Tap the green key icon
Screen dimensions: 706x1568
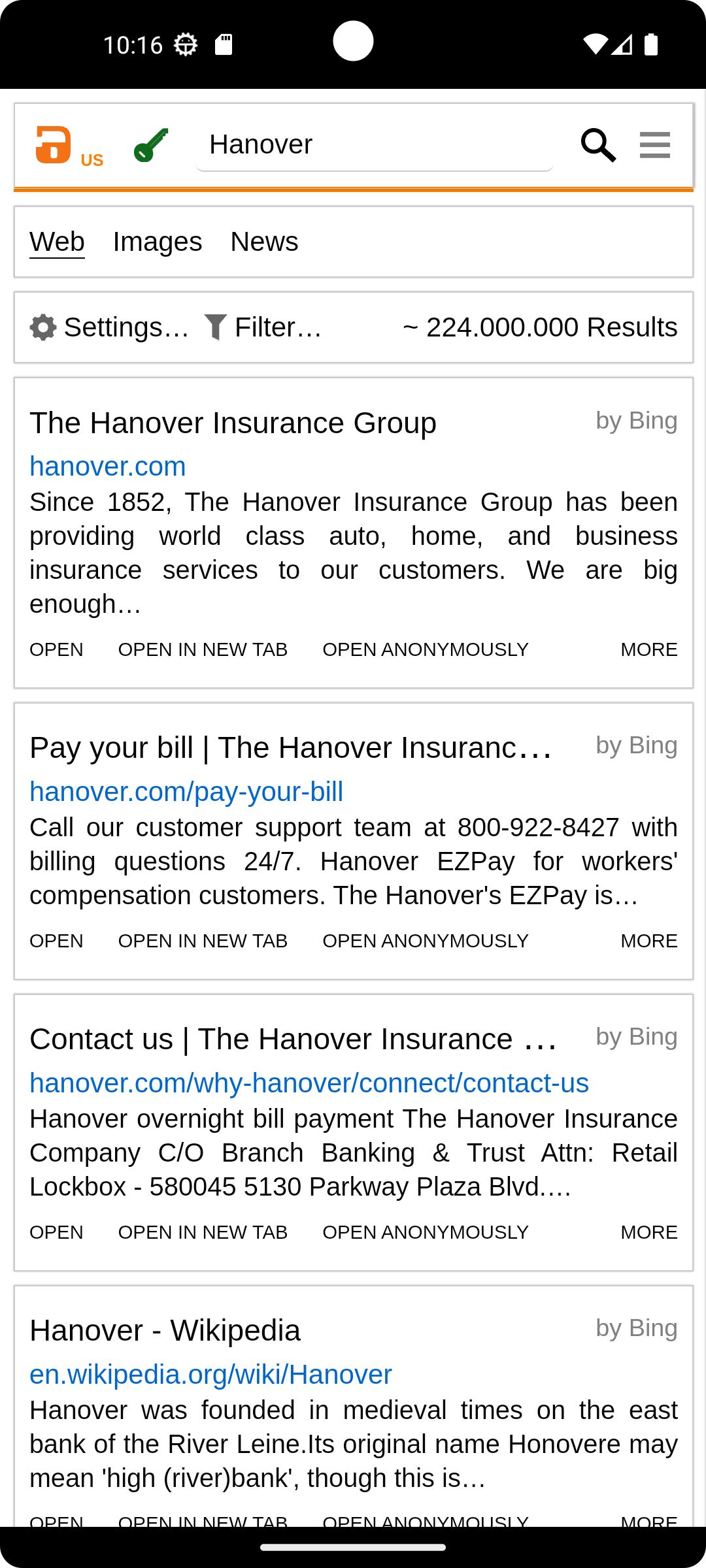[x=151, y=145]
